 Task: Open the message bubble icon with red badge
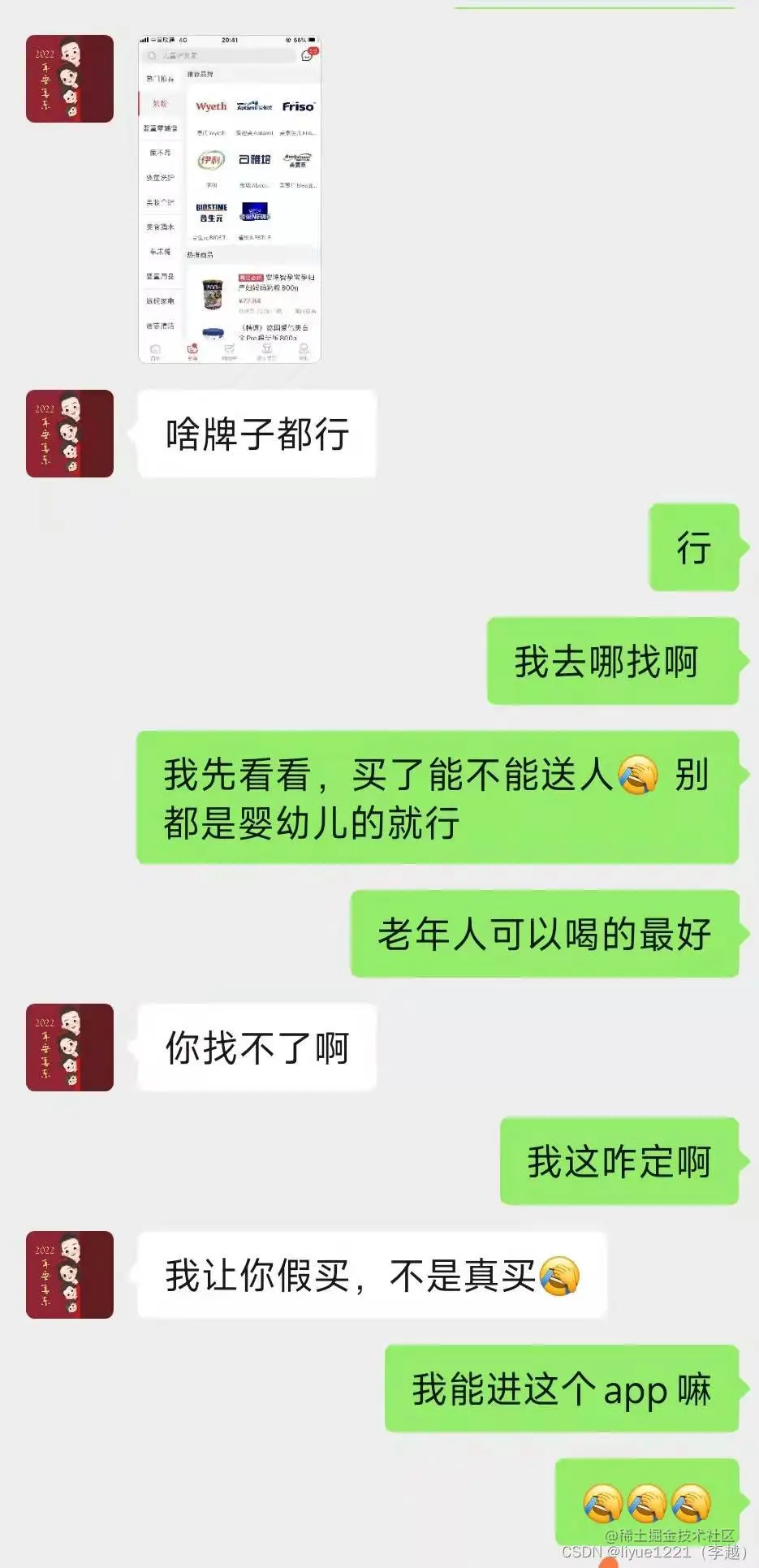tap(307, 55)
